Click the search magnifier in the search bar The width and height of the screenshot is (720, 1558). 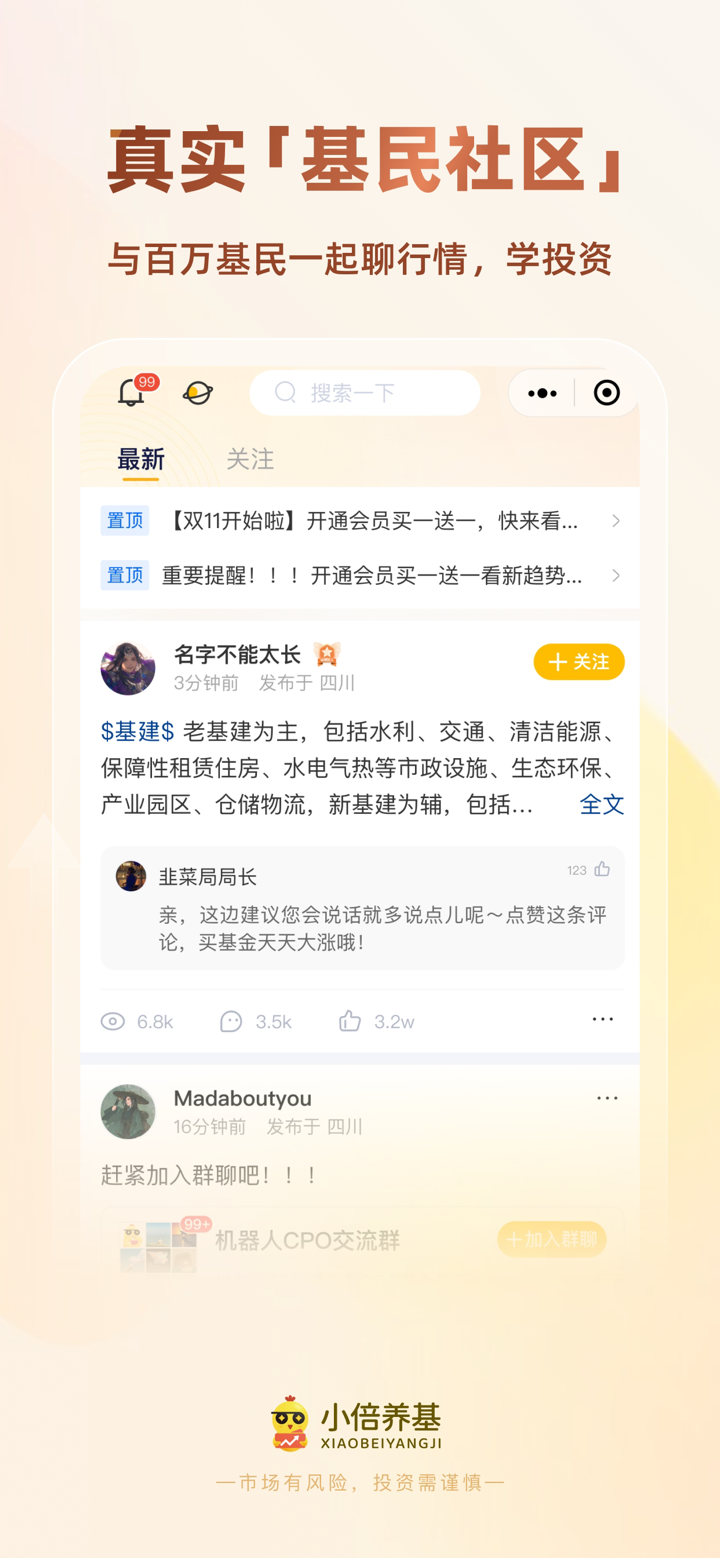coord(285,393)
